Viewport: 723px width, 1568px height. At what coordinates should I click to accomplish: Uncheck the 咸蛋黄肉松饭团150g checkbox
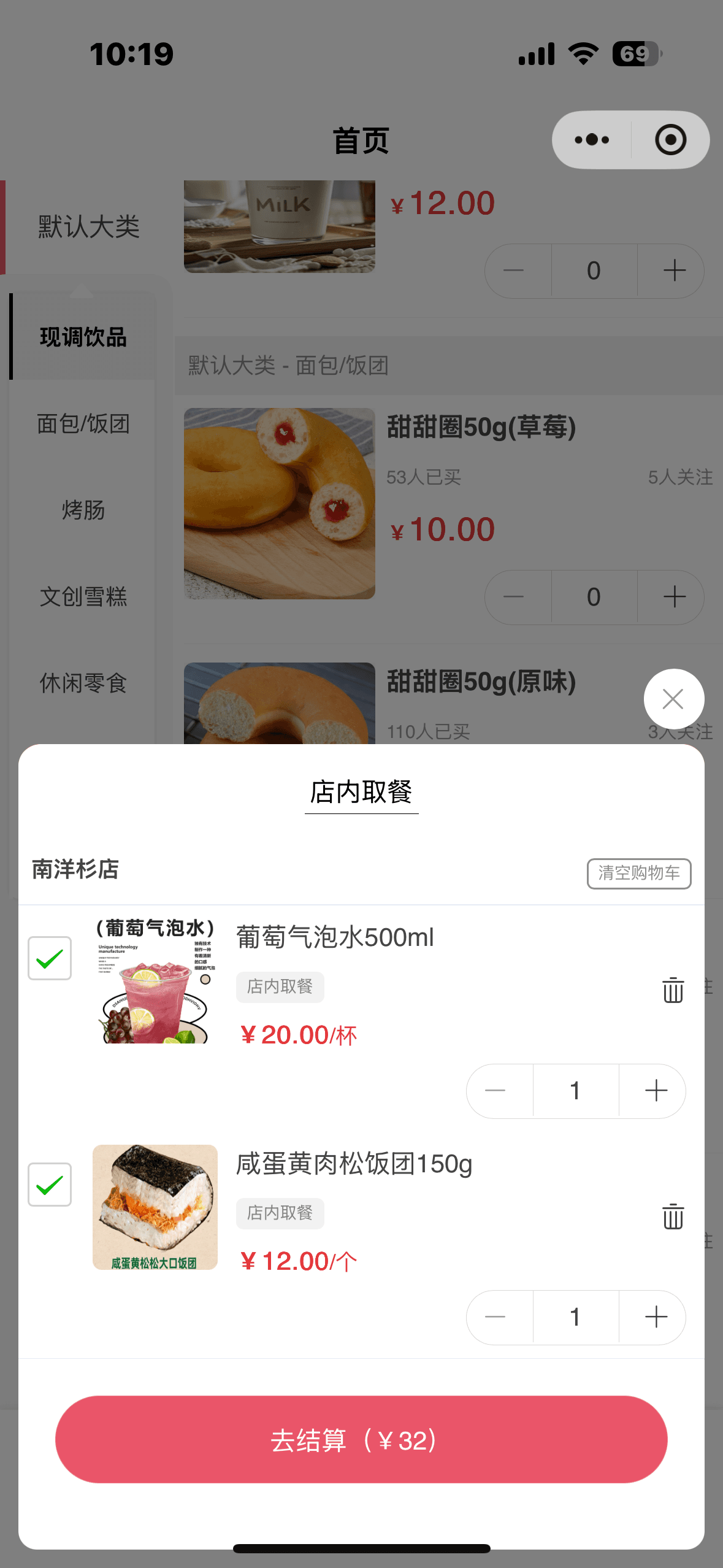click(50, 1185)
